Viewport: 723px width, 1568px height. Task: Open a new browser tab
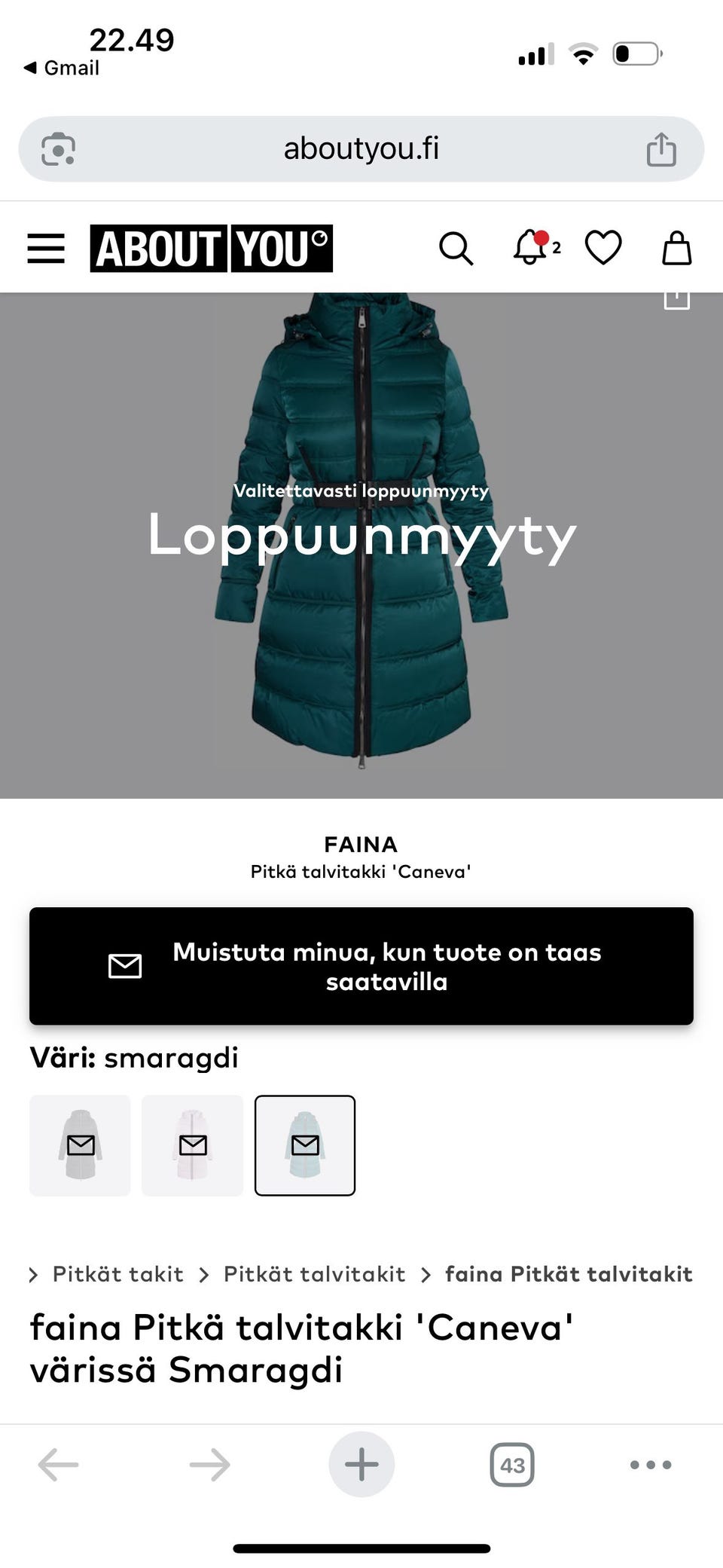pos(361,1465)
